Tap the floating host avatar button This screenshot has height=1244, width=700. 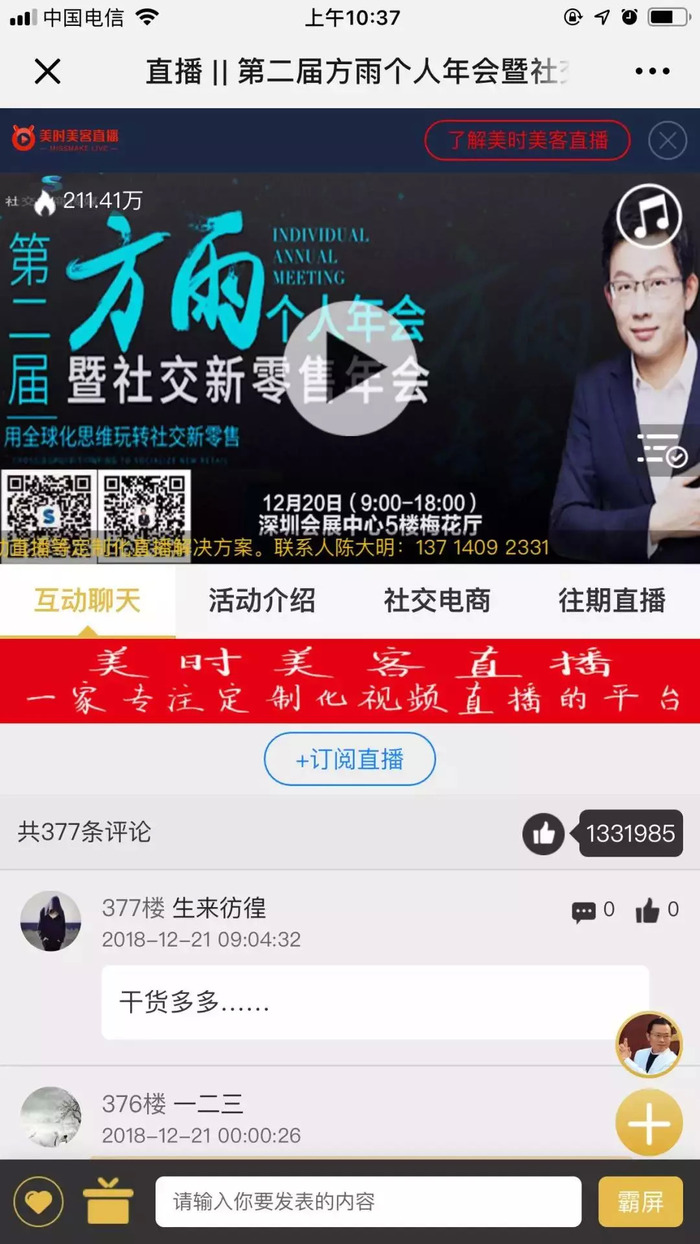pyautogui.click(x=648, y=1044)
